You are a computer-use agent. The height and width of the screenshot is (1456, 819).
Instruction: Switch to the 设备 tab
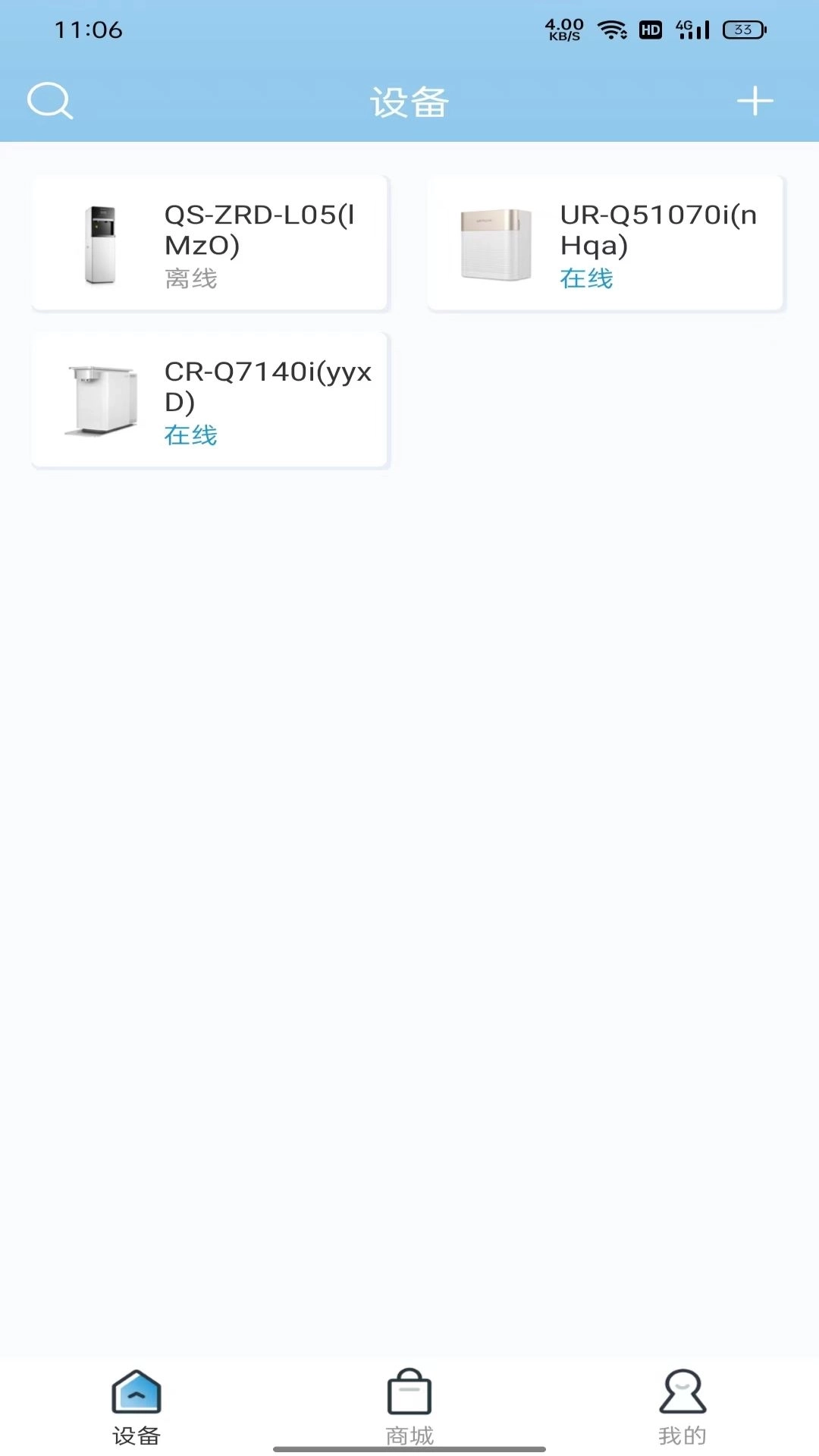coord(136,1407)
